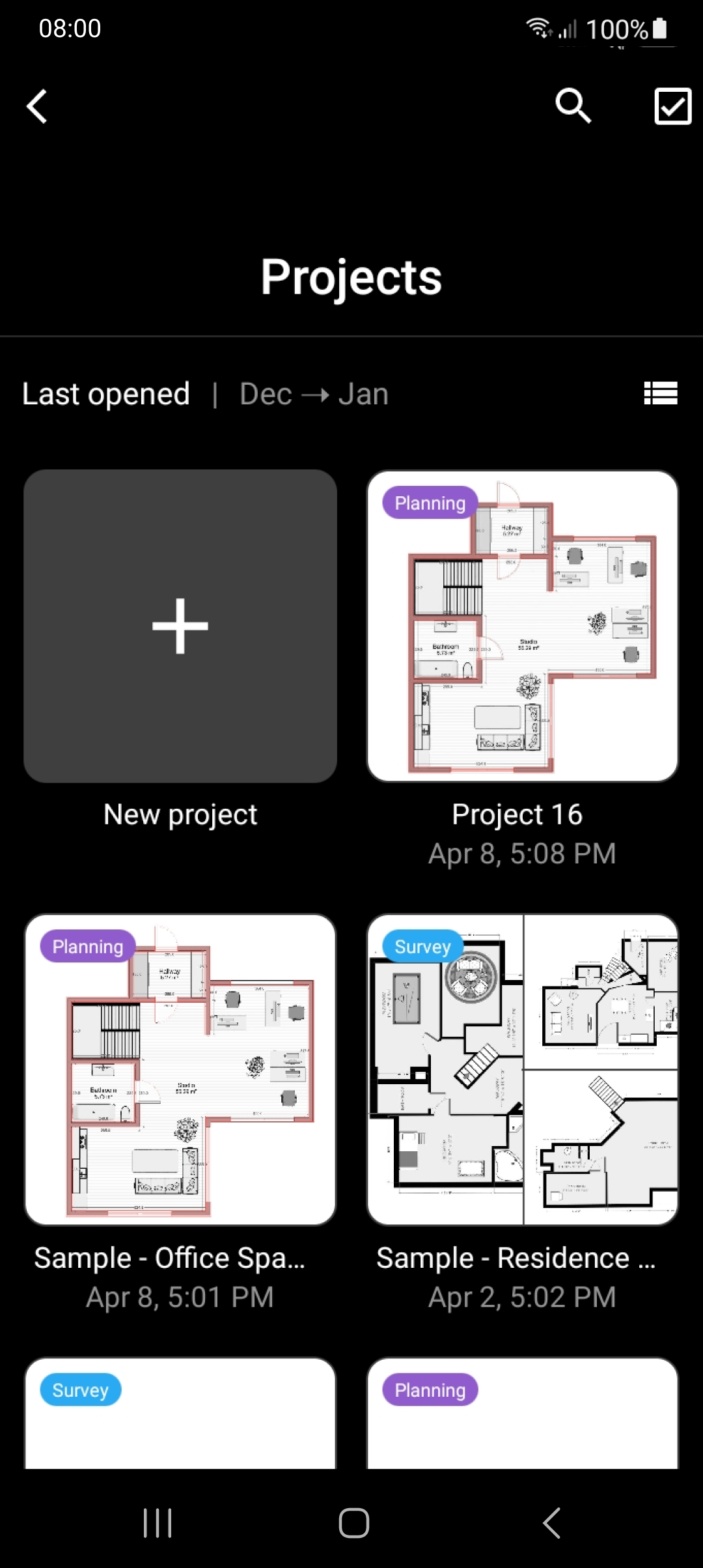The width and height of the screenshot is (703, 1568).
Task: Go to the home screen
Action: click(x=353, y=1523)
